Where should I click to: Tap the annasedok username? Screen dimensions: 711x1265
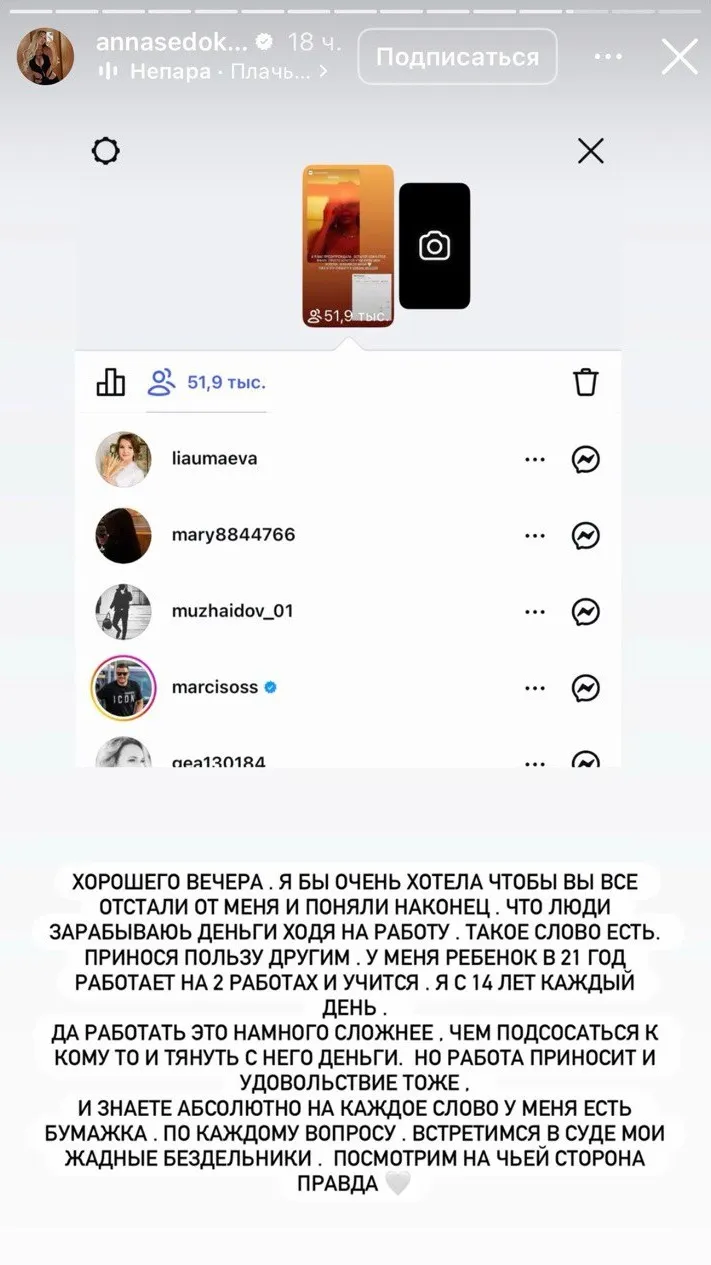pyautogui.click(x=170, y=43)
